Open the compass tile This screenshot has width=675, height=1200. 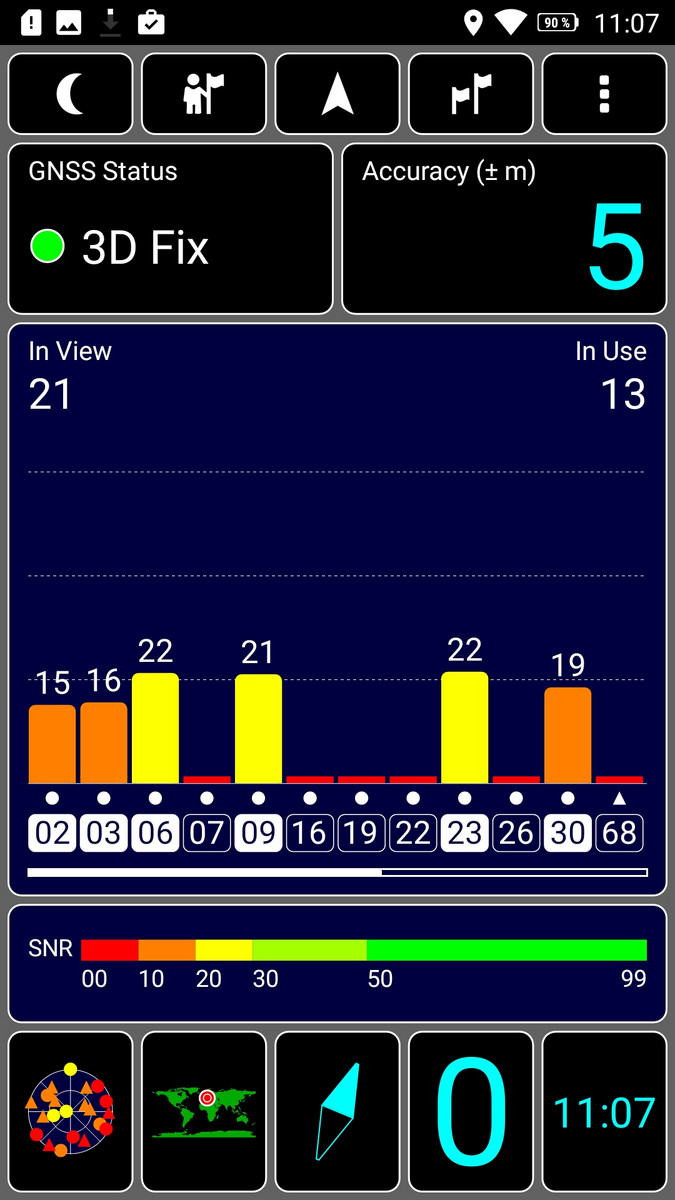pyautogui.click(x=337, y=1111)
